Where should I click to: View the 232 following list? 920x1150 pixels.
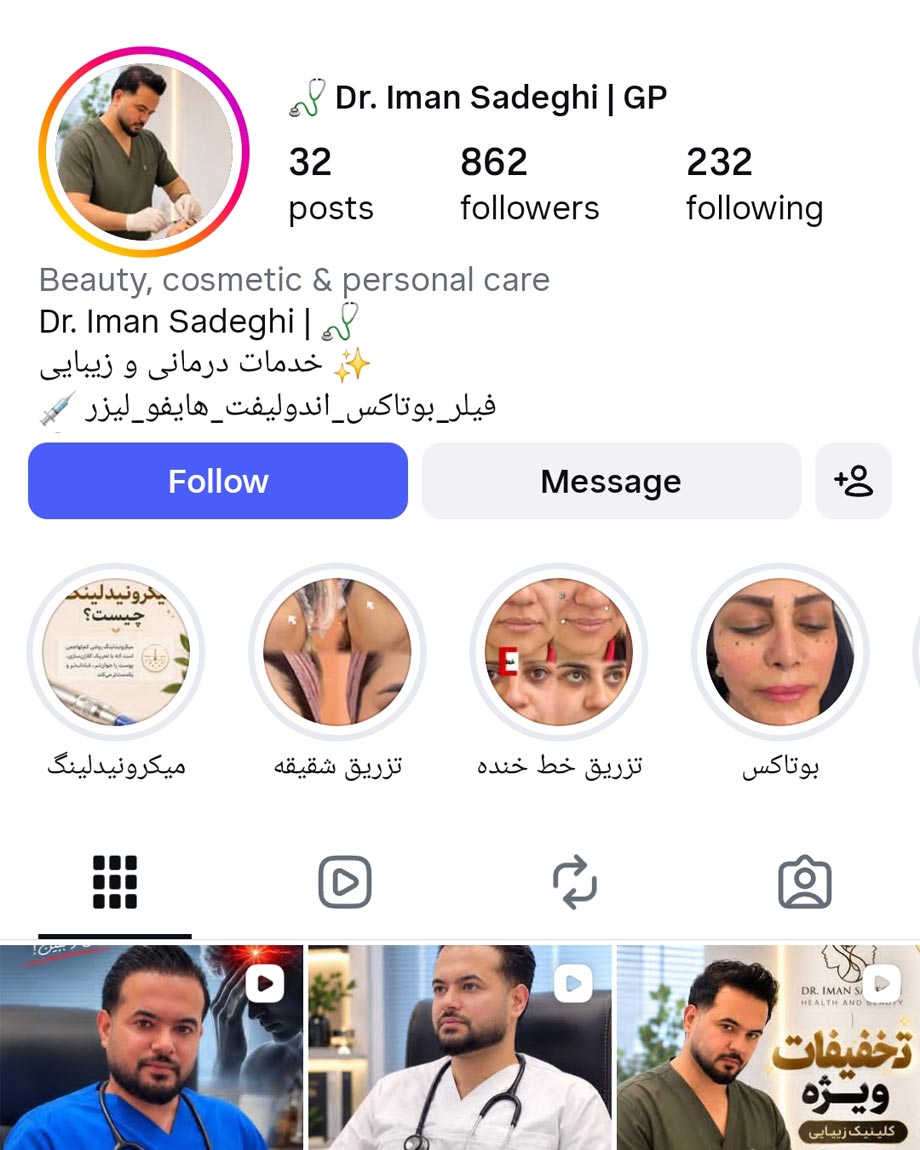click(x=754, y=183)
